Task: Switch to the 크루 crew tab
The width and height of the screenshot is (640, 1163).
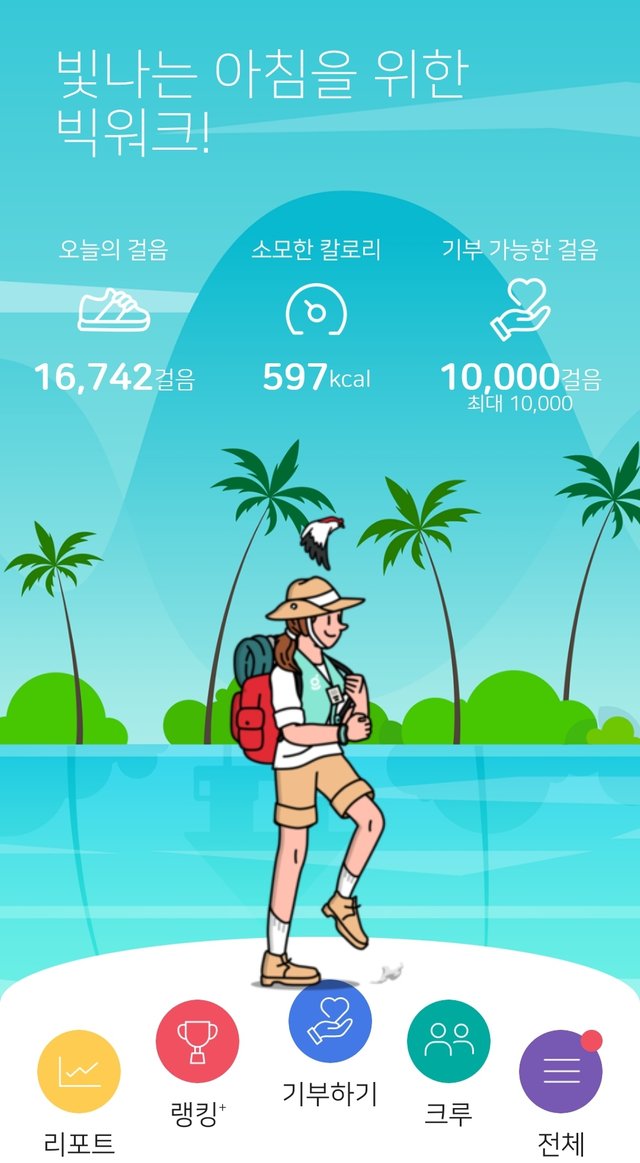Action: click(448, 1041)
